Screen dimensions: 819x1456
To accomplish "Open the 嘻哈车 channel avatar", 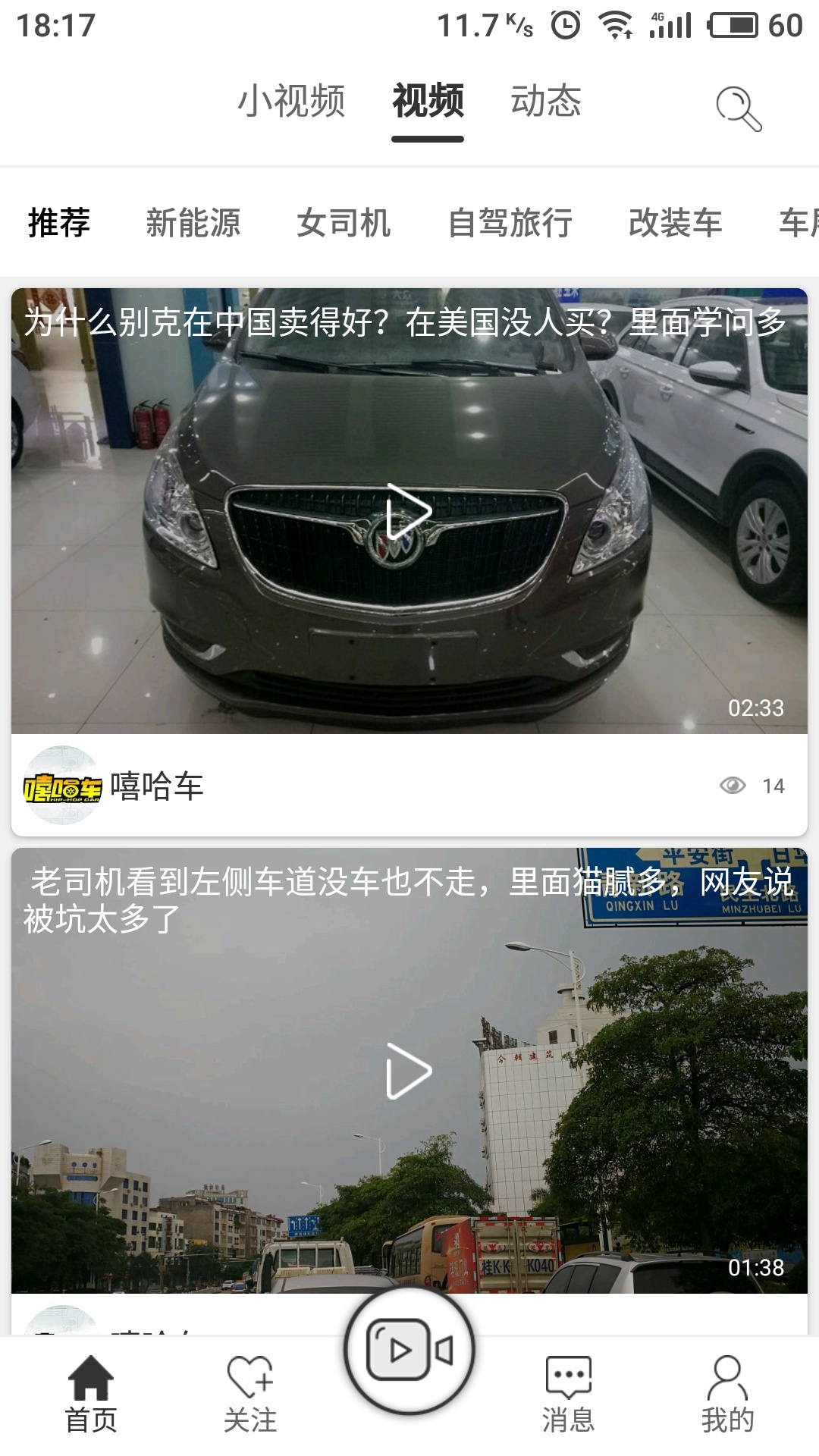I will coord(64,785).
